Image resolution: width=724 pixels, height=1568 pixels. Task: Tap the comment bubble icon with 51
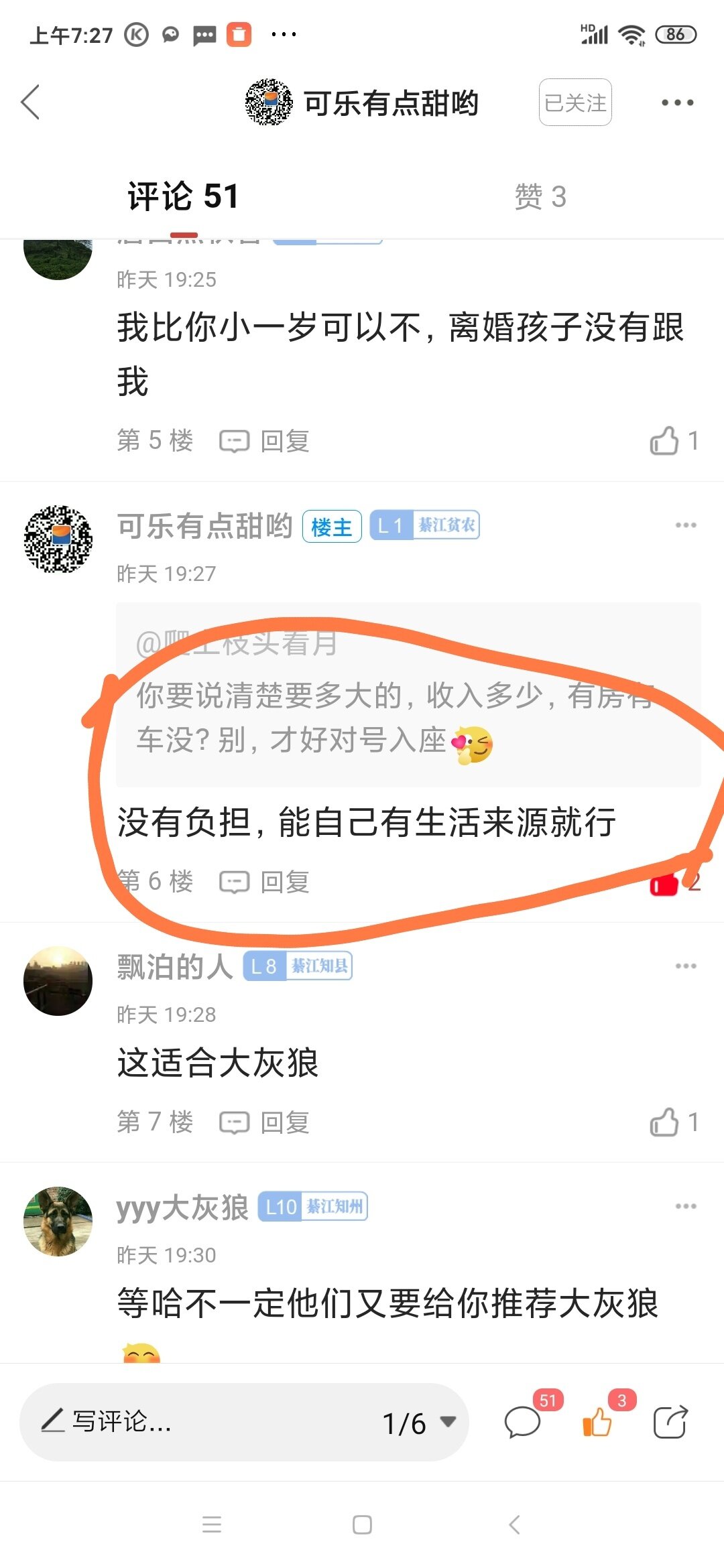coord(523,1422)
